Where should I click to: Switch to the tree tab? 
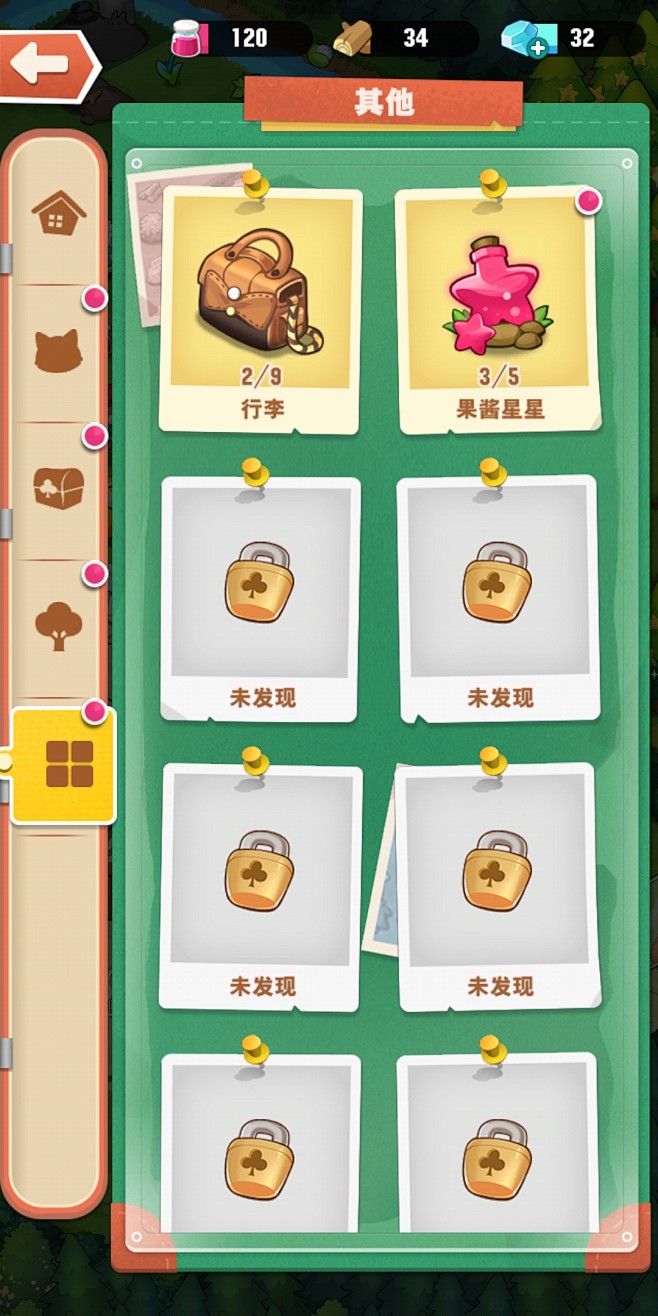click(x=59, y=627)
